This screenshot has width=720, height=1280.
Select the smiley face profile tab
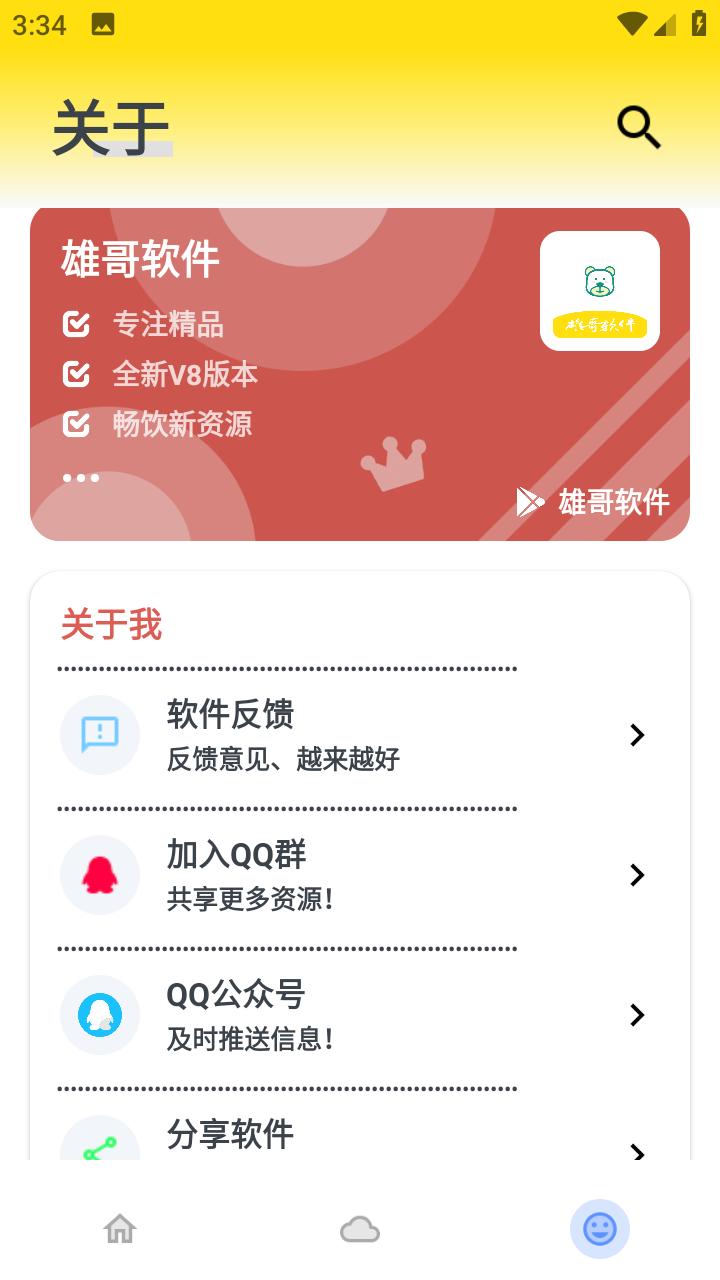coord(599,1229)
